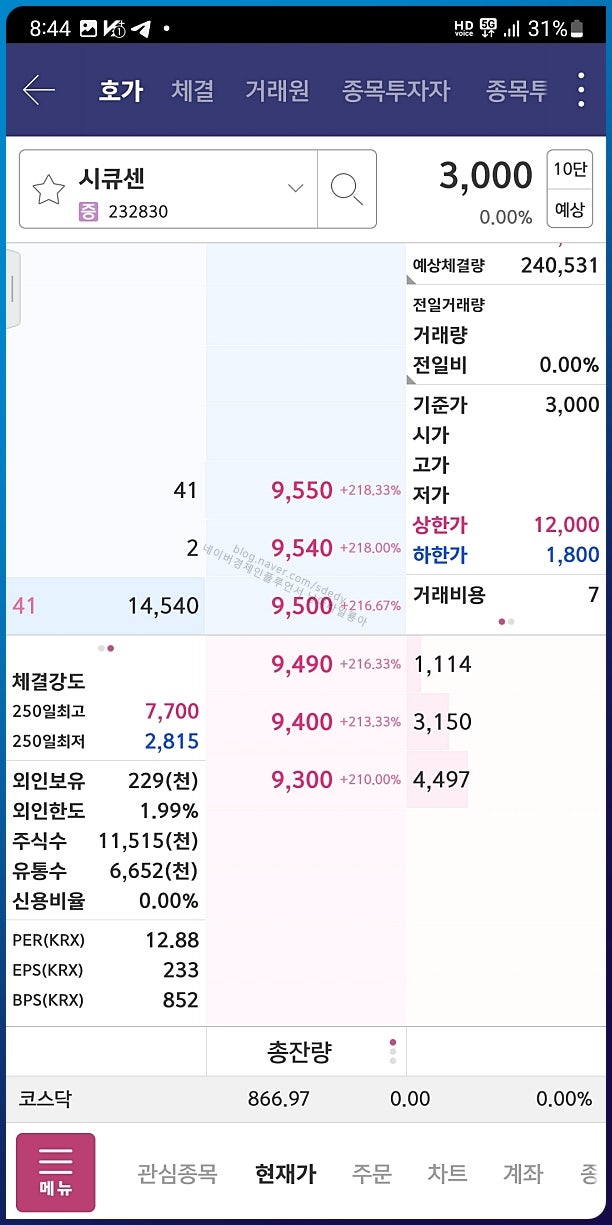The height and width of the screenshot is (1225, 612).
Task: Open the three-dot overflow menu
Action: (581, 90)
